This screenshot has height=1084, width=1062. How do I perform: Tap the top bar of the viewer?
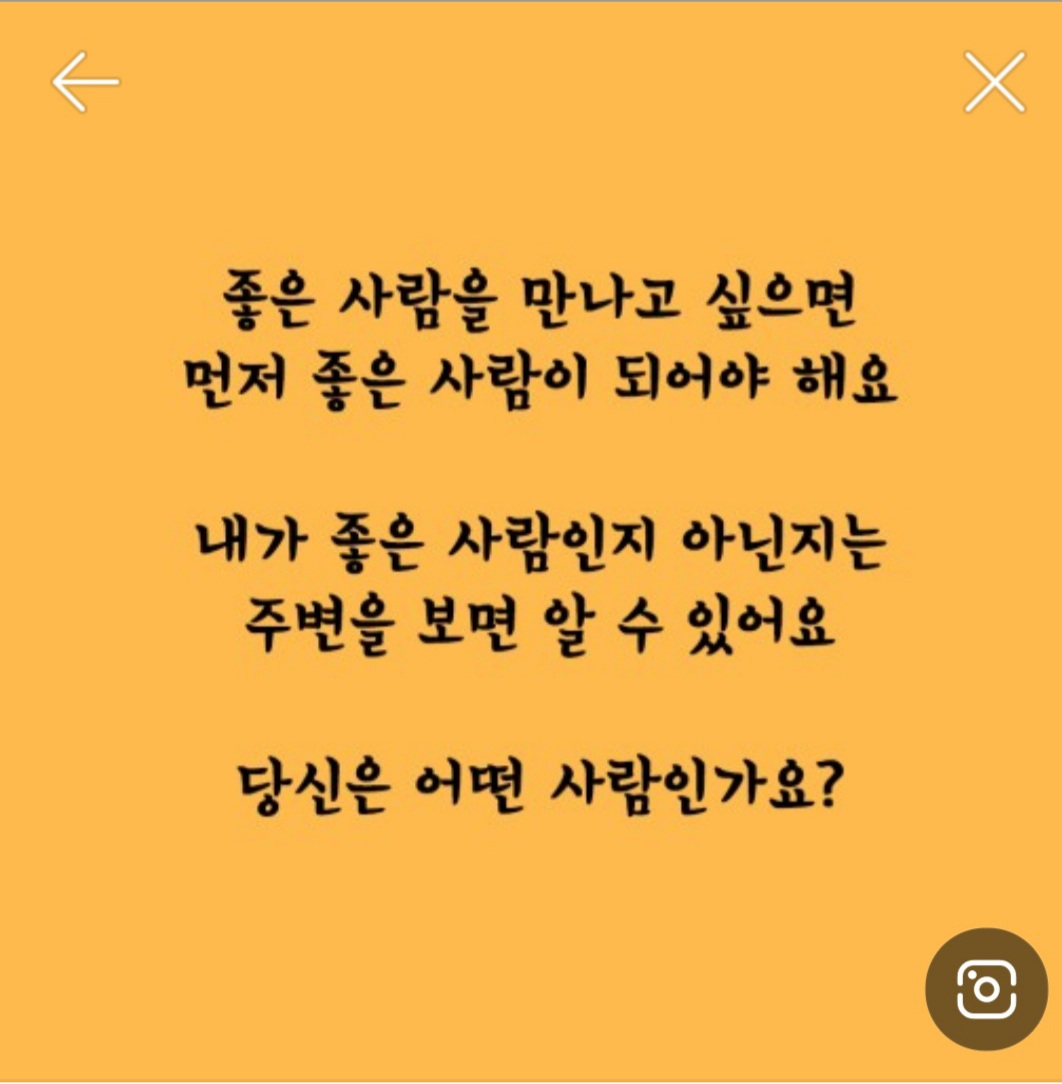(x=531, y=82)
